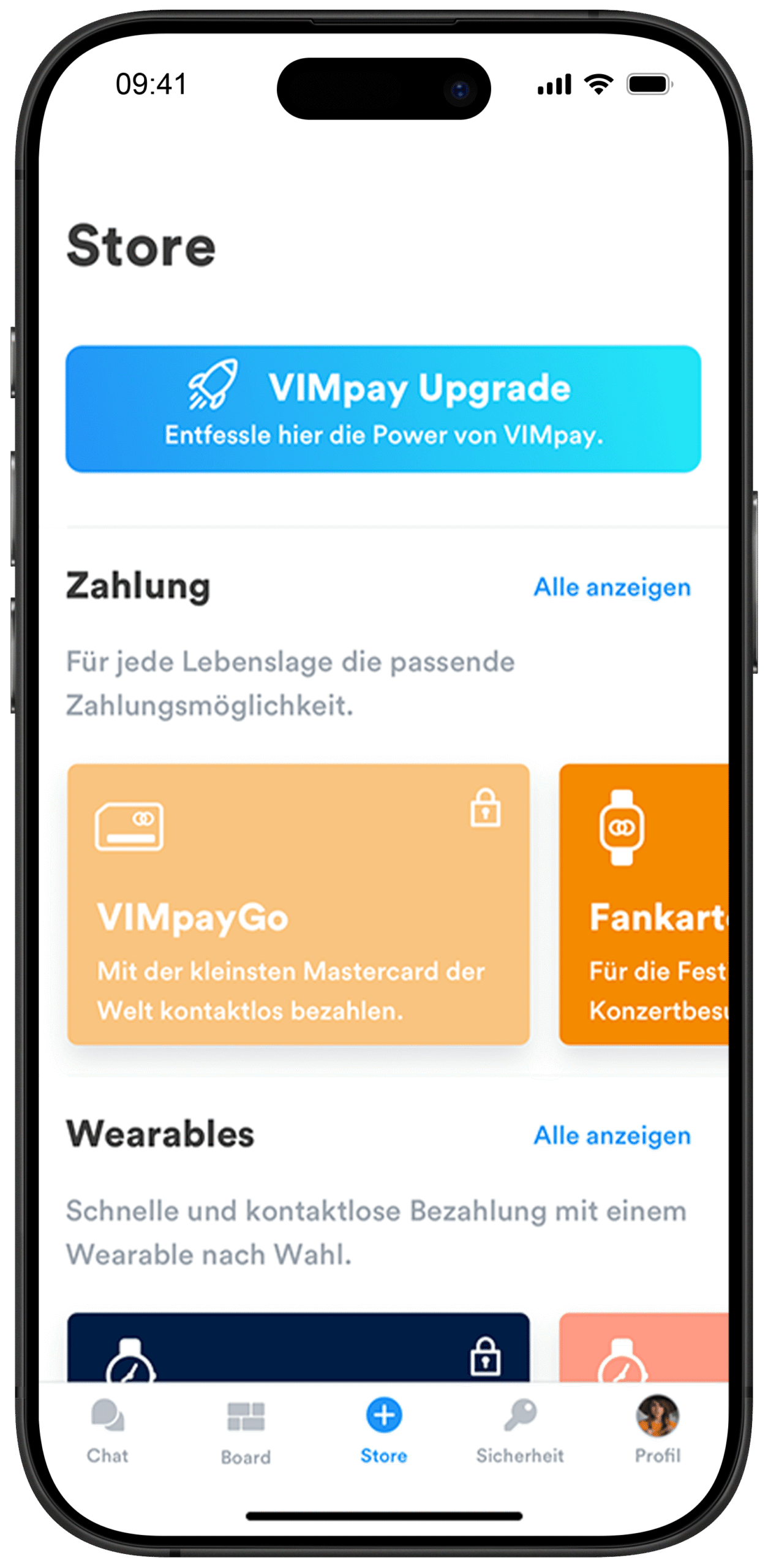Open the dark blue wearable card
Viewport: 768px width, 1568px height.
[x=298, y=1347]
